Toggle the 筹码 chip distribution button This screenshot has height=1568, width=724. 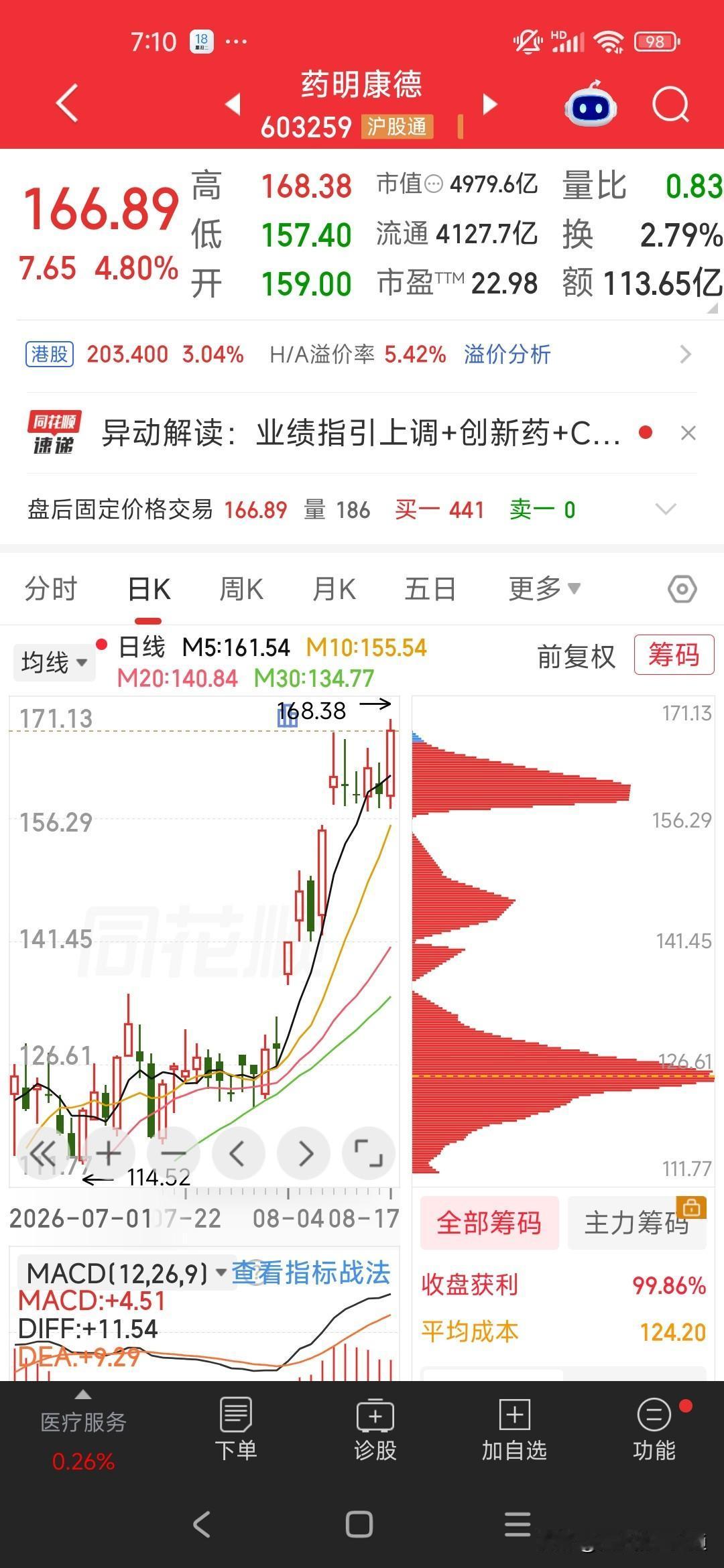pyautogui.click(x=674, y=655)
